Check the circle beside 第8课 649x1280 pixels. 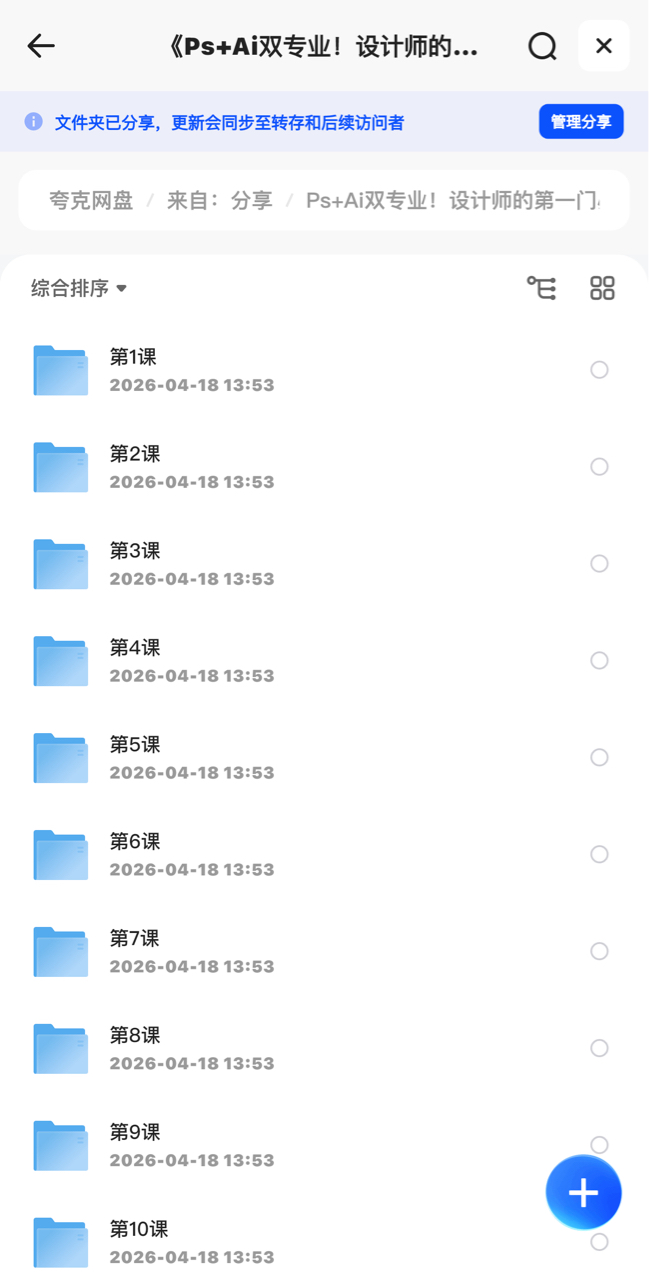click(599, 1048)
